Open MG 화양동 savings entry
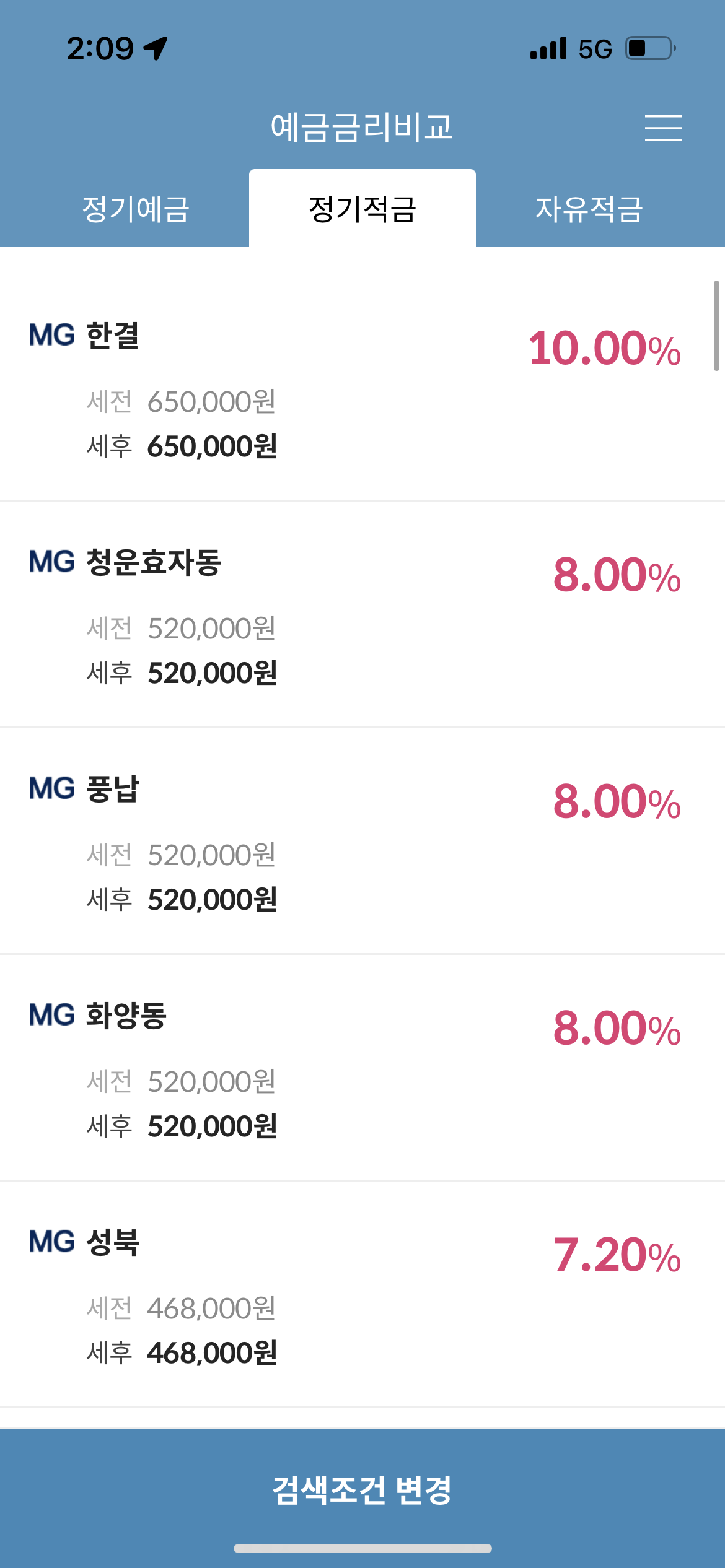725x1568 pixels. coord(362,1068)
